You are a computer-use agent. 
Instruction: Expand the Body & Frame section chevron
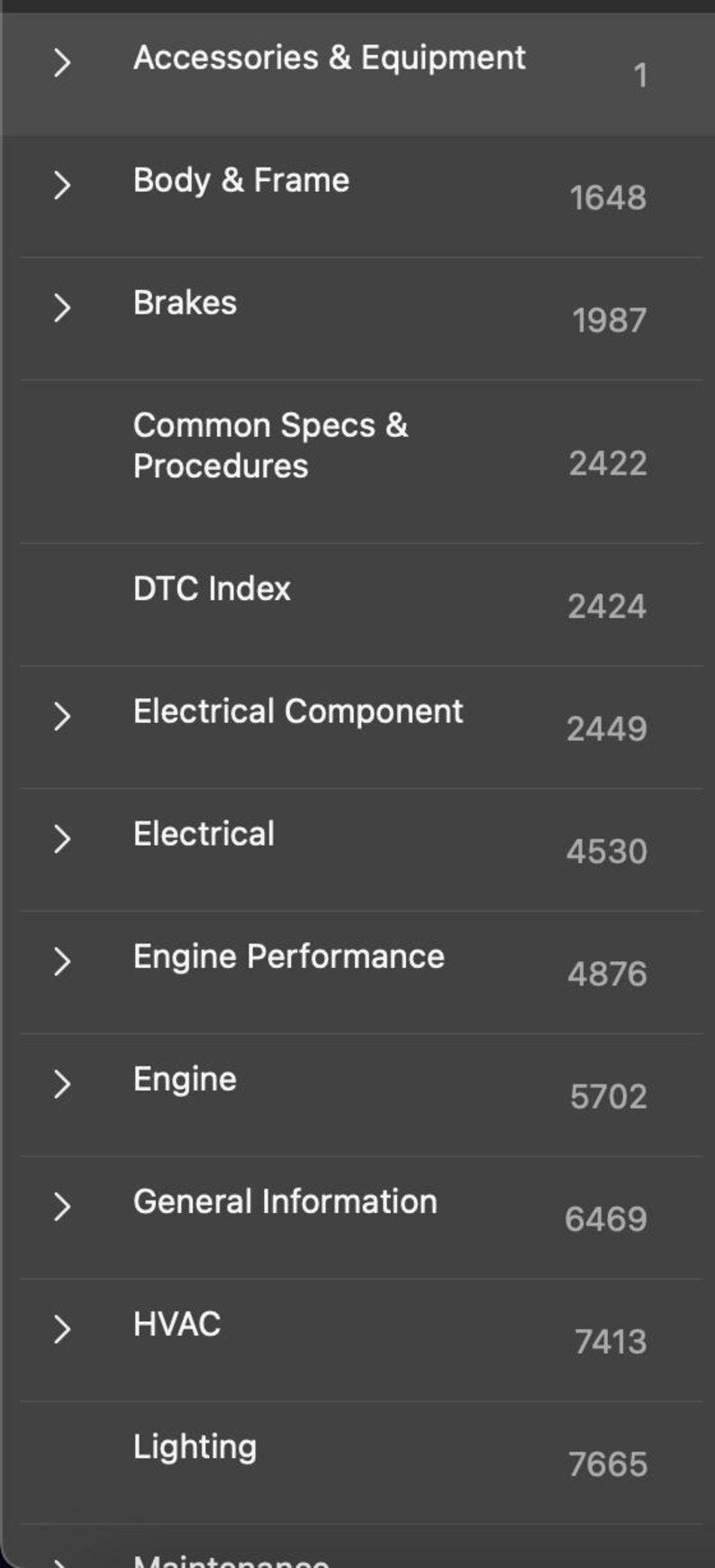point(63,186)
